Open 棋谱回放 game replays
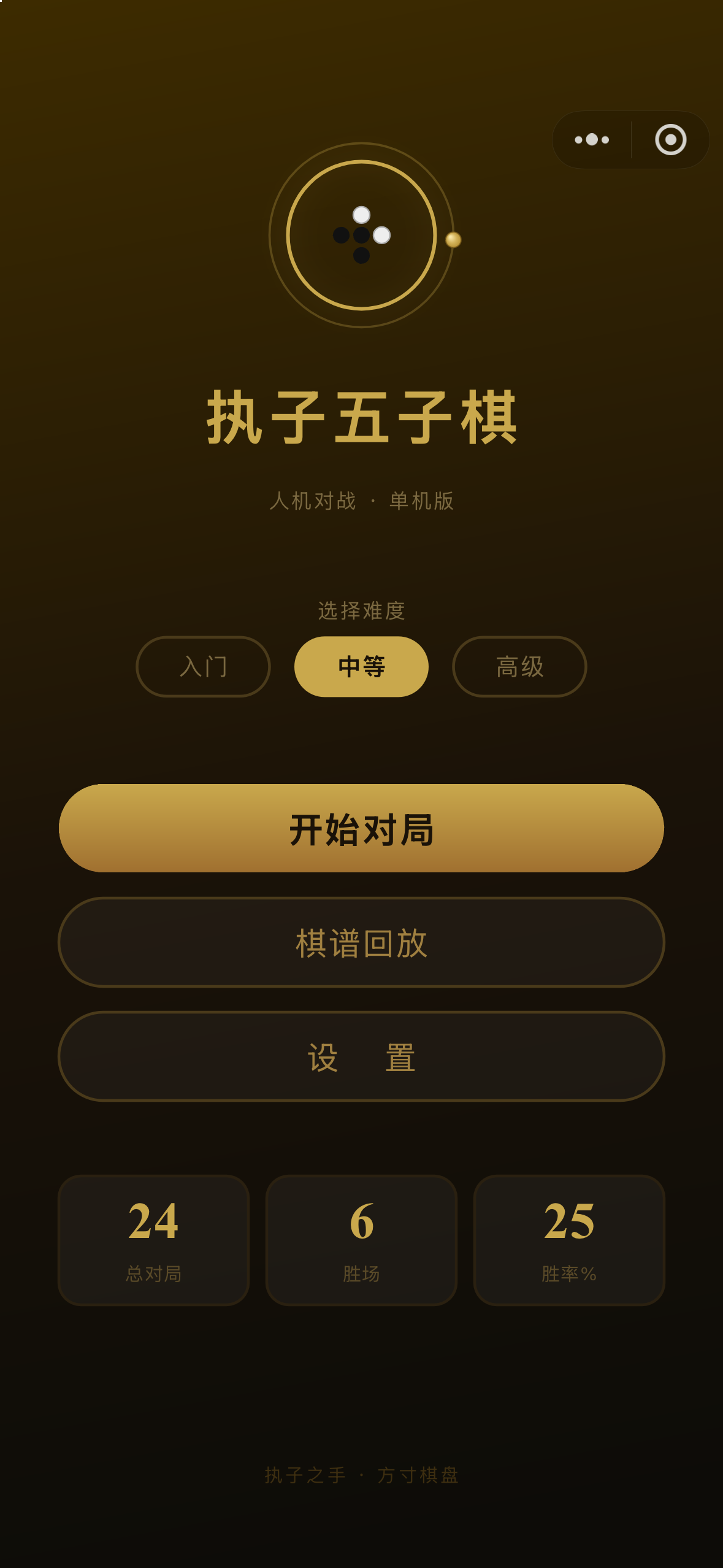Screen dimensions: 723x1568 (x=361, y=942)
